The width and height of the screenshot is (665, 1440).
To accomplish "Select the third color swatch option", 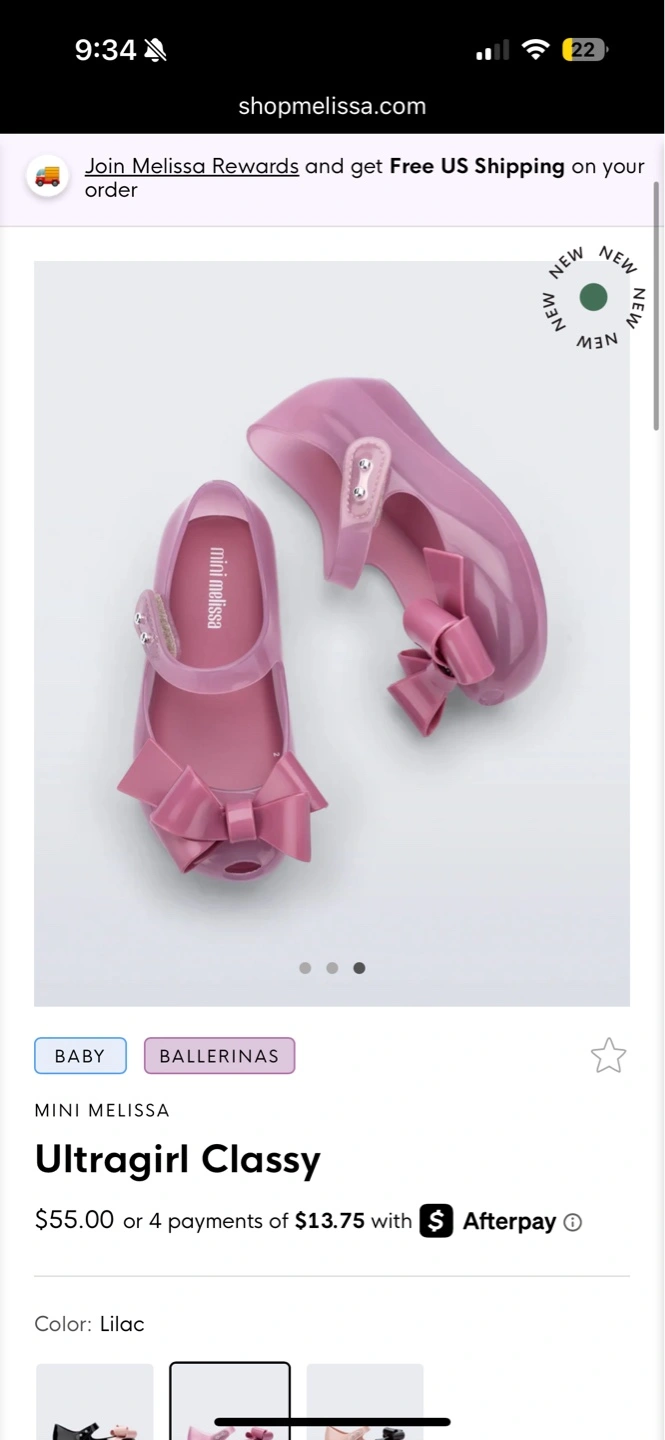I will pyautogui.click(x=365, y=1405).
